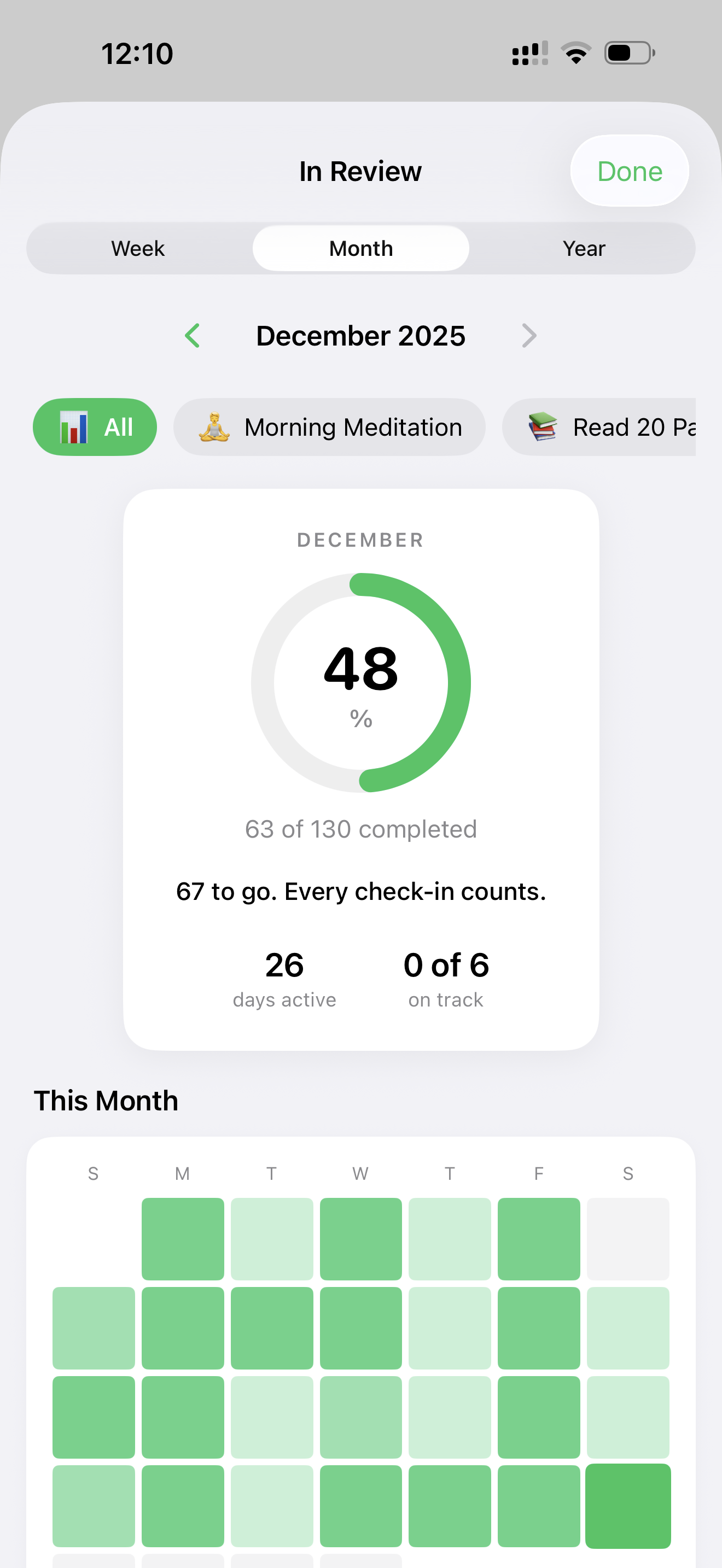Deselect the All filter chip
Screen dimensions: 722x1568
point(95,426)
